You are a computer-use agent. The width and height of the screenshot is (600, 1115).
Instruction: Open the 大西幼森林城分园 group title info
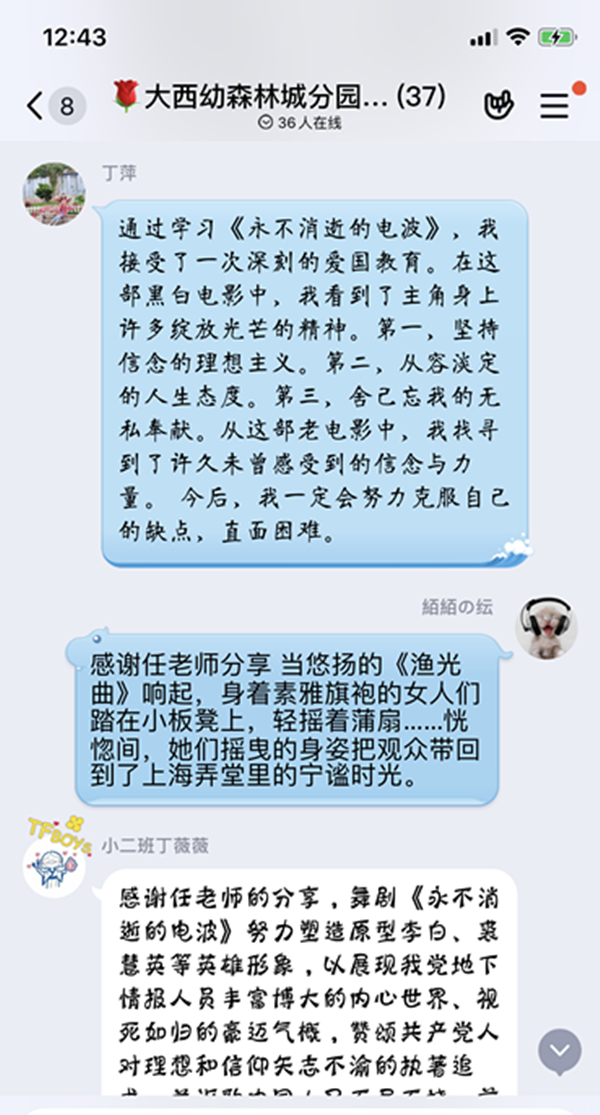tap(278, 99)
